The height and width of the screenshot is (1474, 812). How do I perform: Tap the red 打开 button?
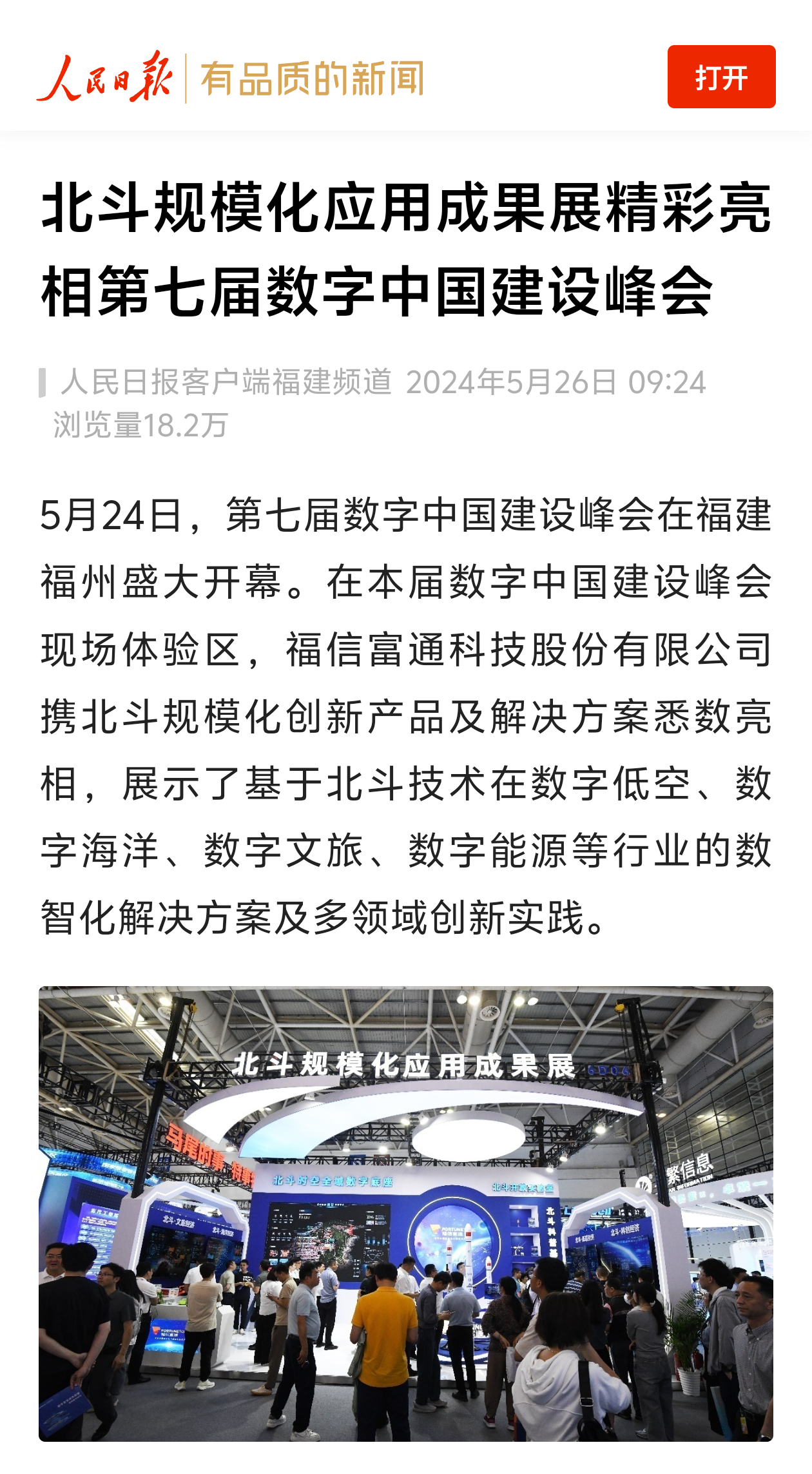[x=720, y=77]
